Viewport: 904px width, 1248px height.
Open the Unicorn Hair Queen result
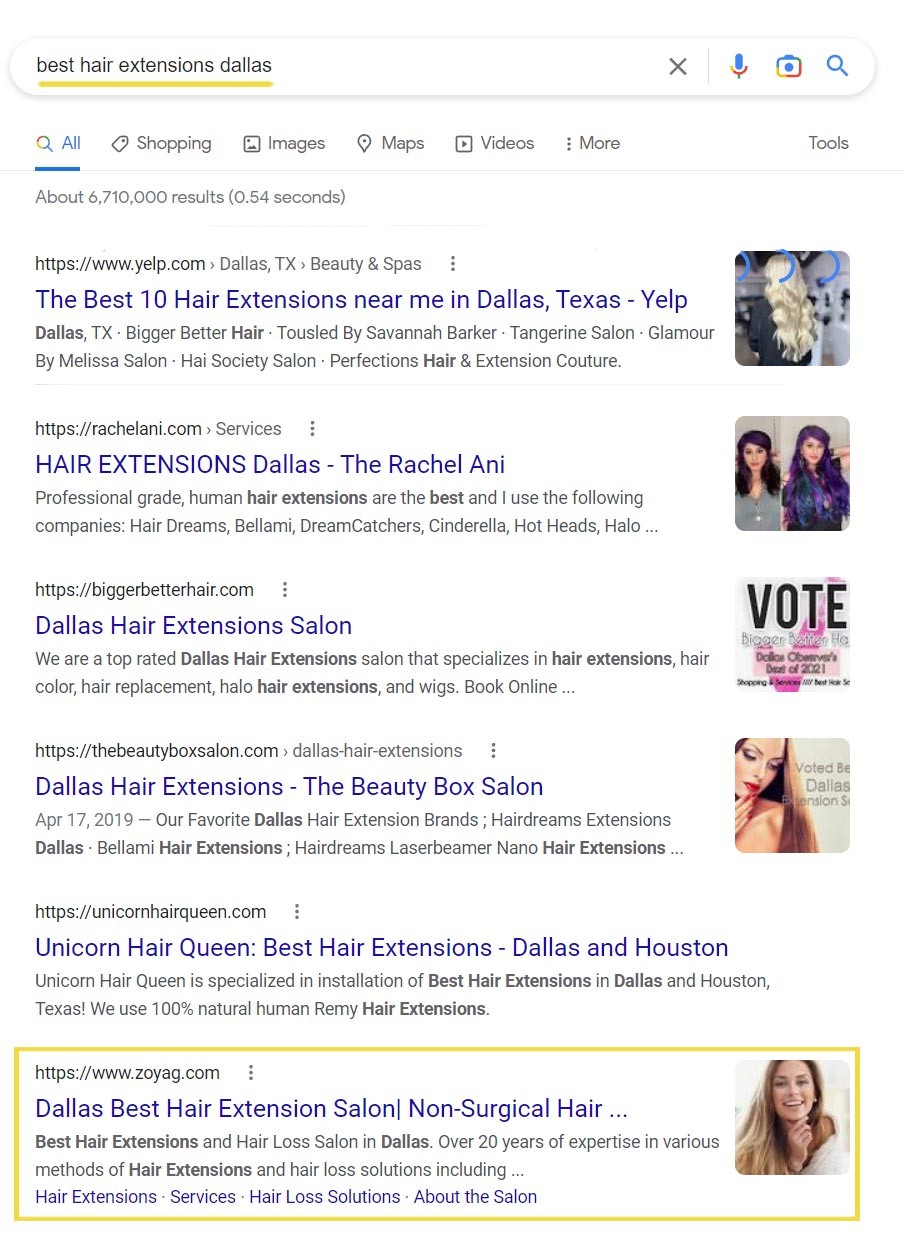click(x=381, y=947)
